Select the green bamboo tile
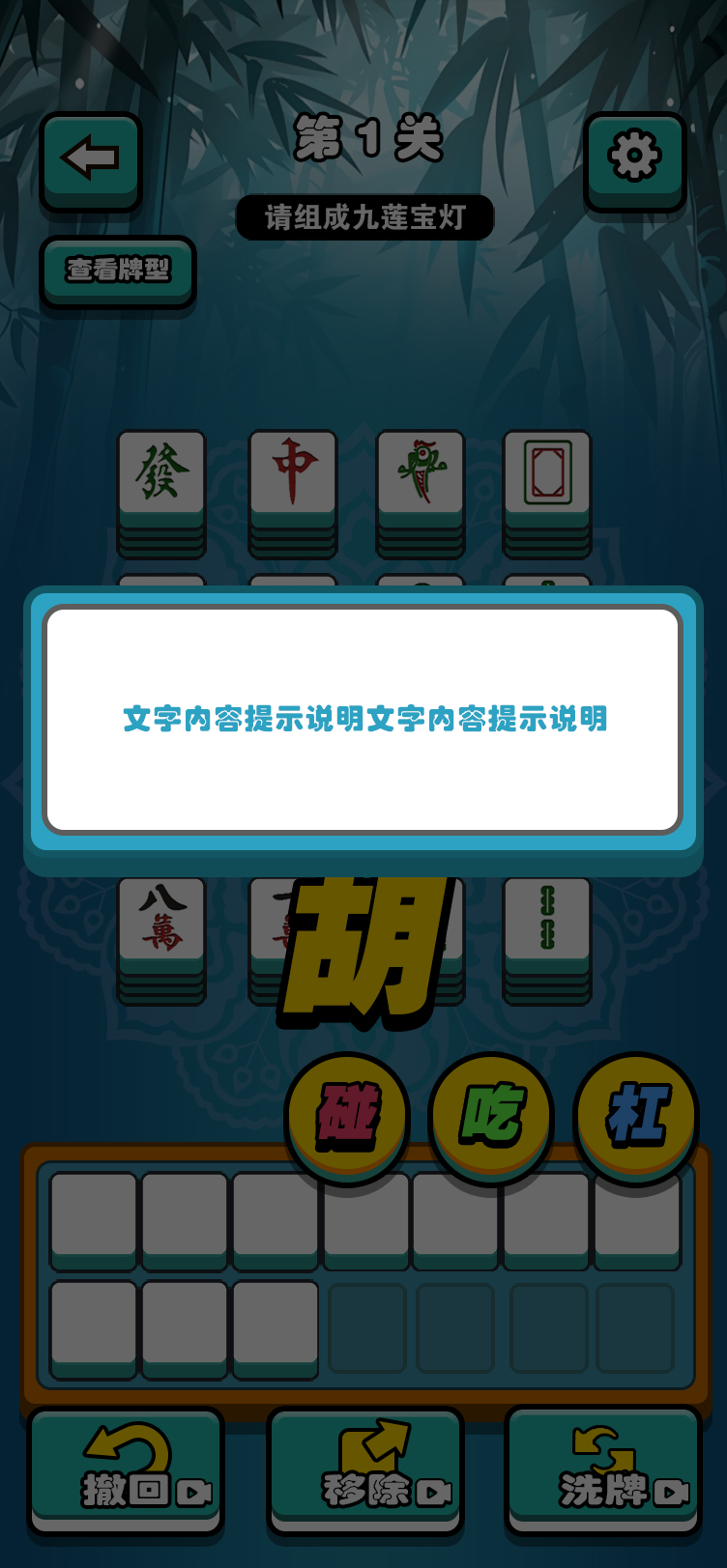 pyautogui.click(x=547, y=920)
